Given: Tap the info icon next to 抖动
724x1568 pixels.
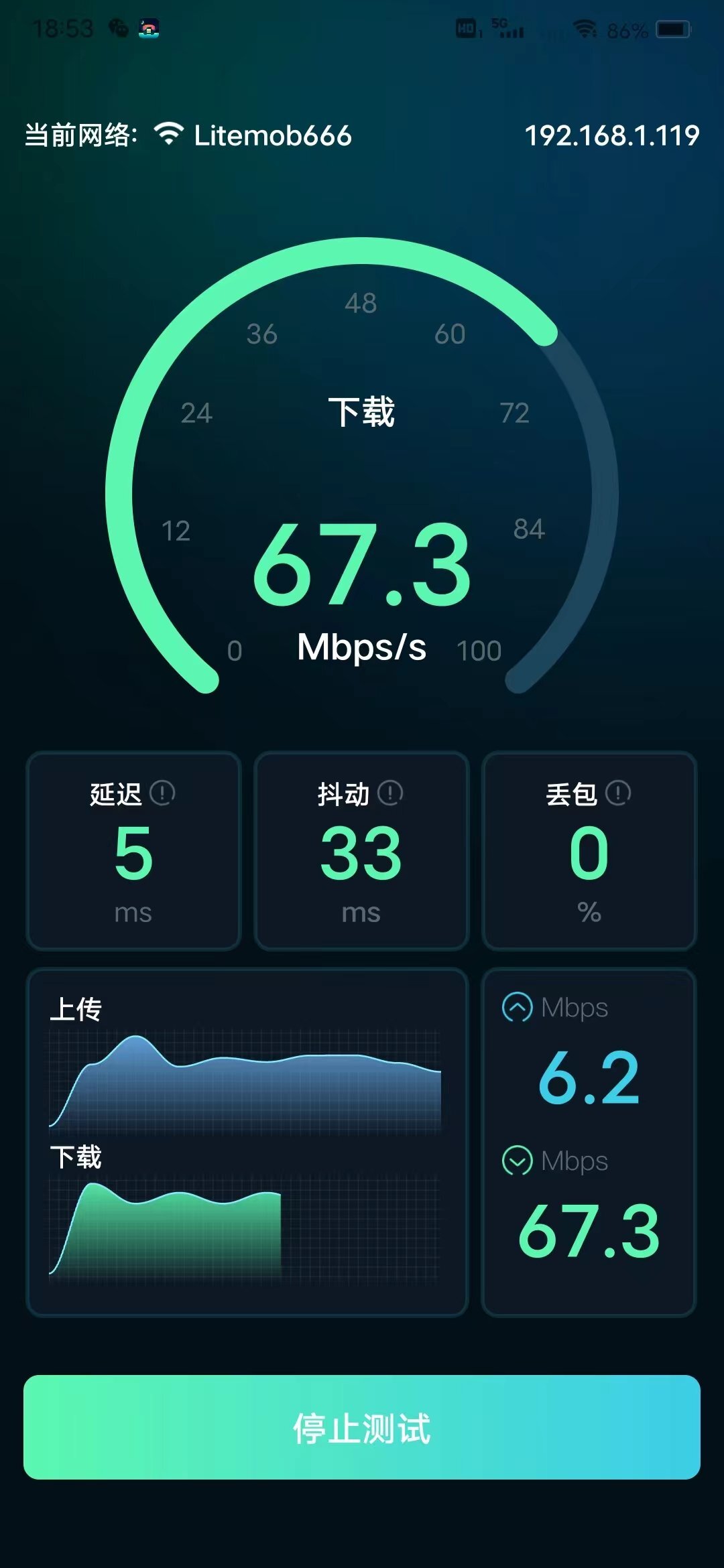Looking at the screenshot, I should (x=389, y=793).
